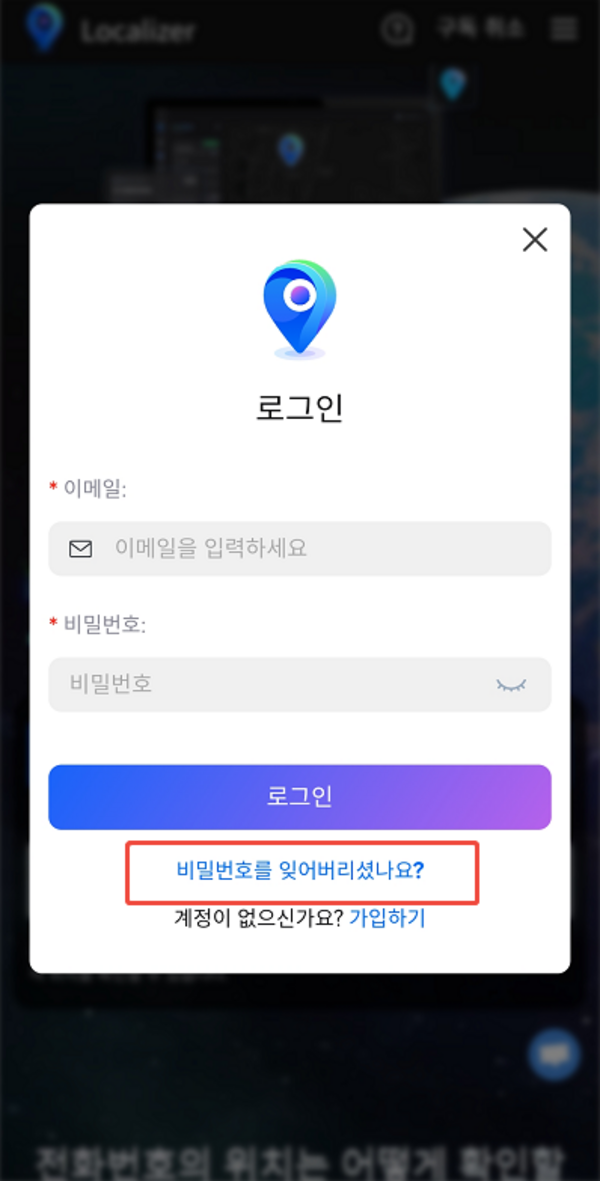Tap the 로그인 login button
Viewport: 600px width, 1181px height.
300,797
